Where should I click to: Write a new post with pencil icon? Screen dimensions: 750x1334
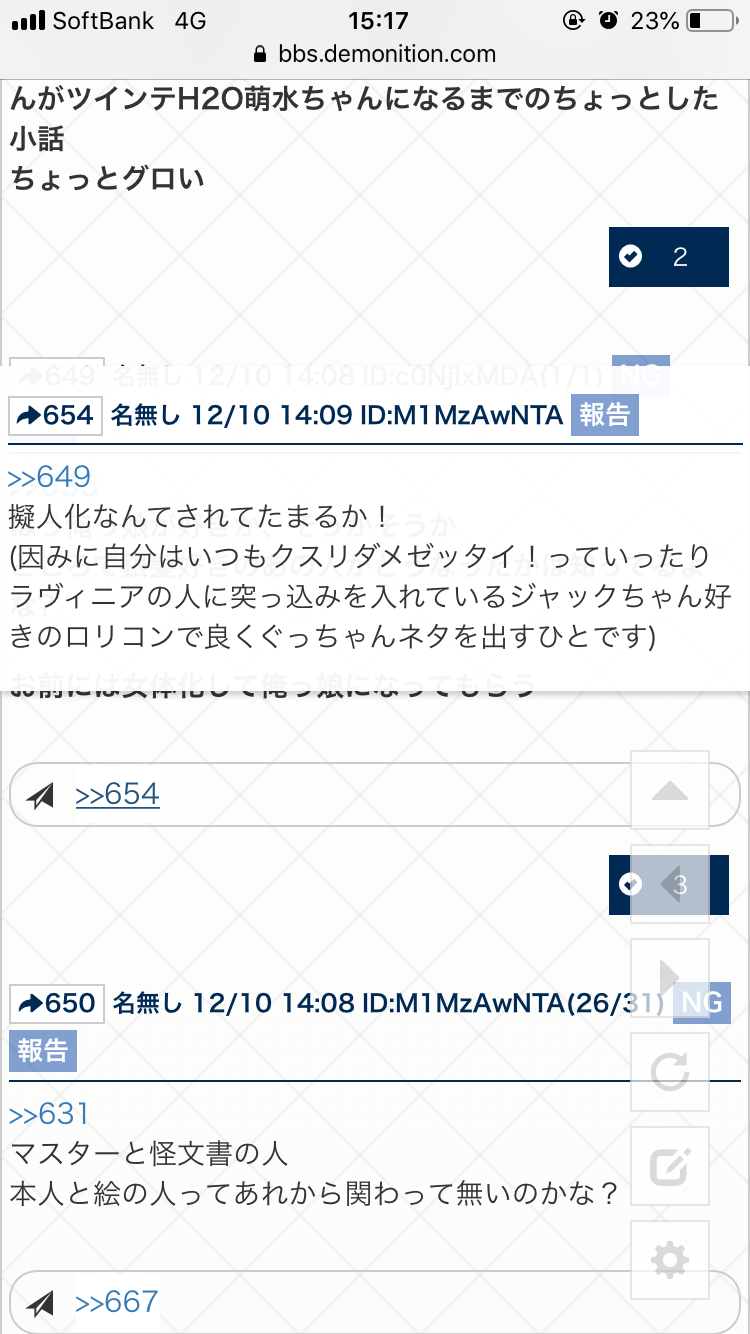click(x=670, y=1166)
